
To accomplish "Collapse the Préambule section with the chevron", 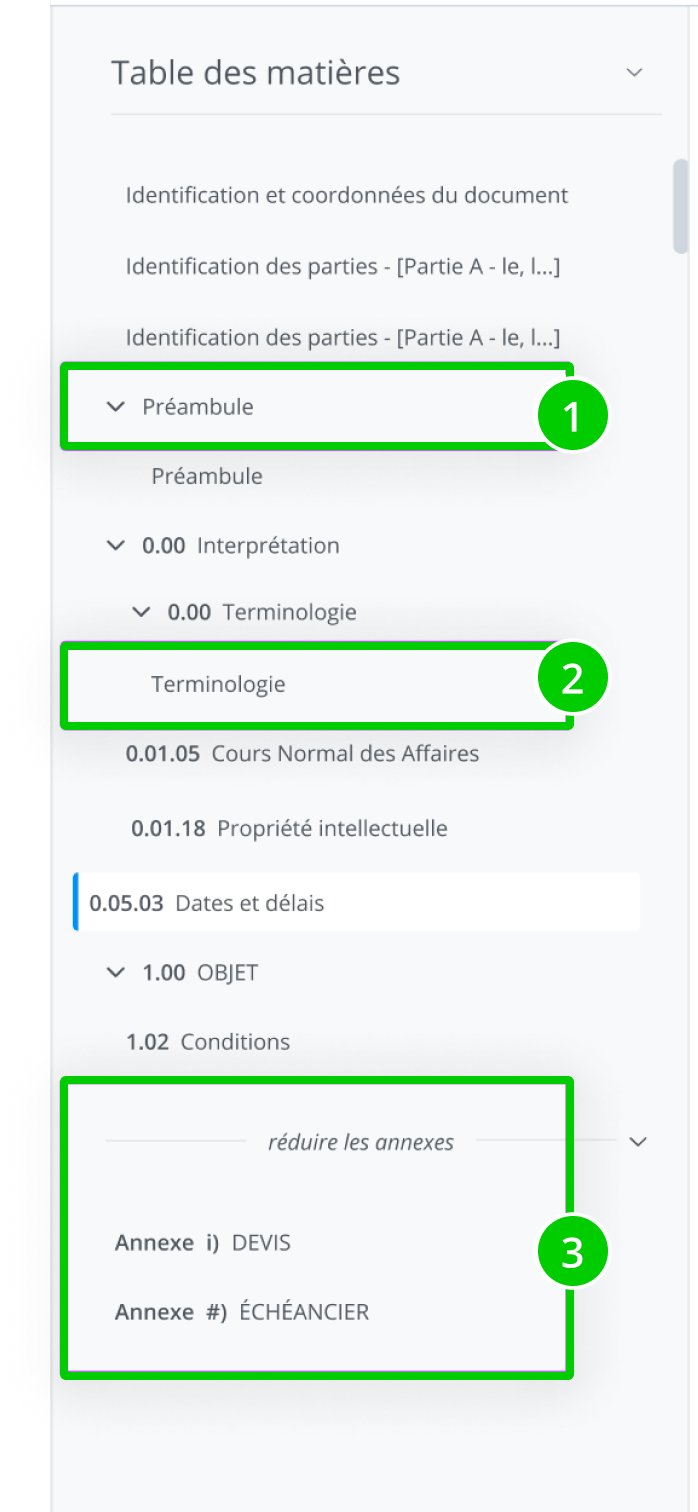I will (116, 407).
